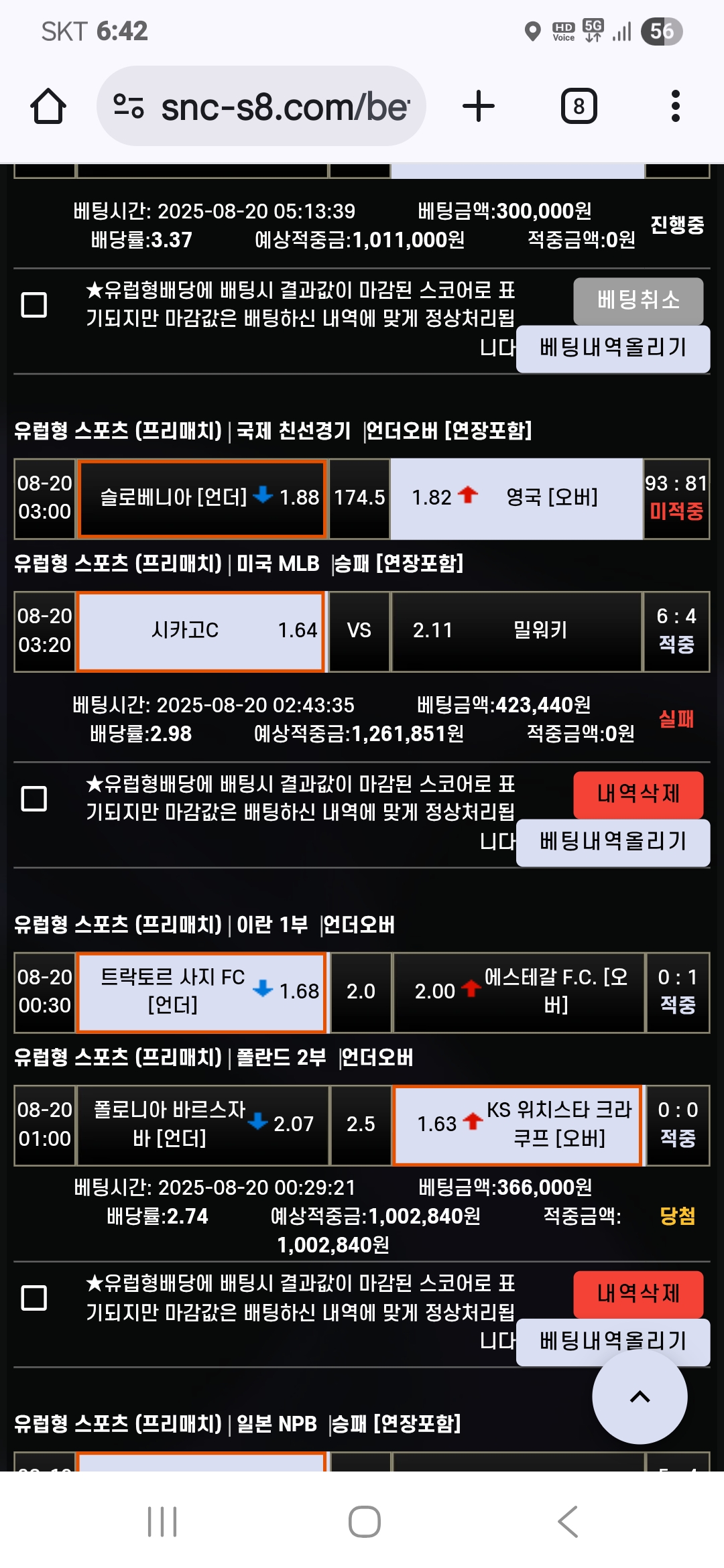Tap 내역삭제 for the 366,000원 bet
This screenshot has width=724, height=1568.
[x=638, y=1294]
